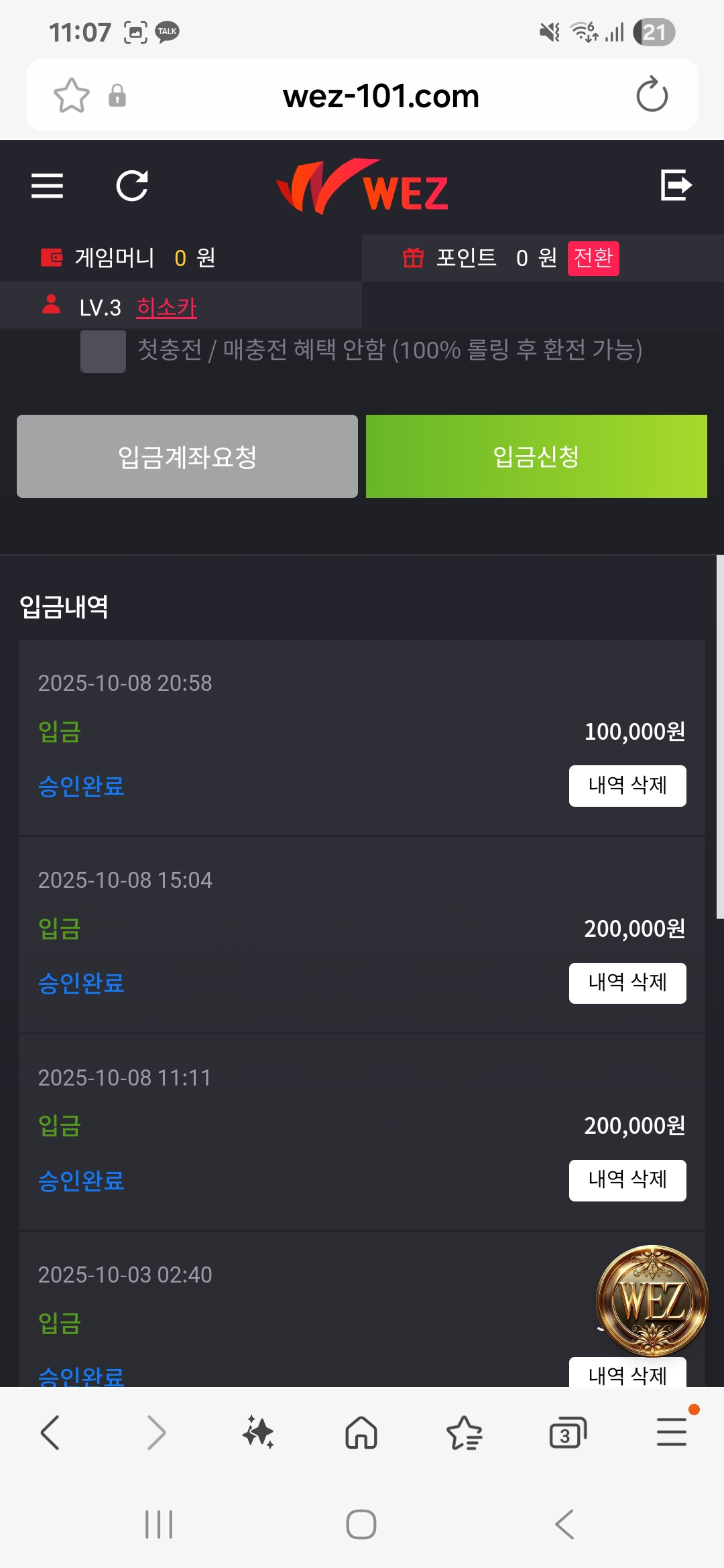The height and width of the screenshot is (1568, 724).
Task: Open the hamburger side menu
Action: (47, 186)
